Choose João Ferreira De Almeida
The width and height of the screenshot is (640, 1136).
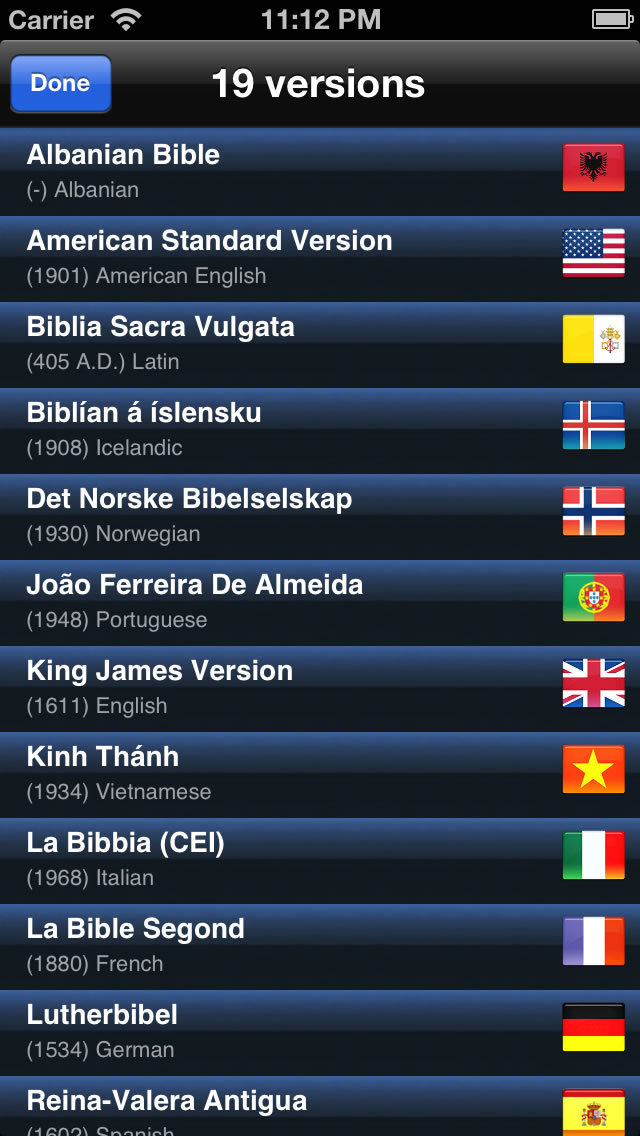point(300,601)
